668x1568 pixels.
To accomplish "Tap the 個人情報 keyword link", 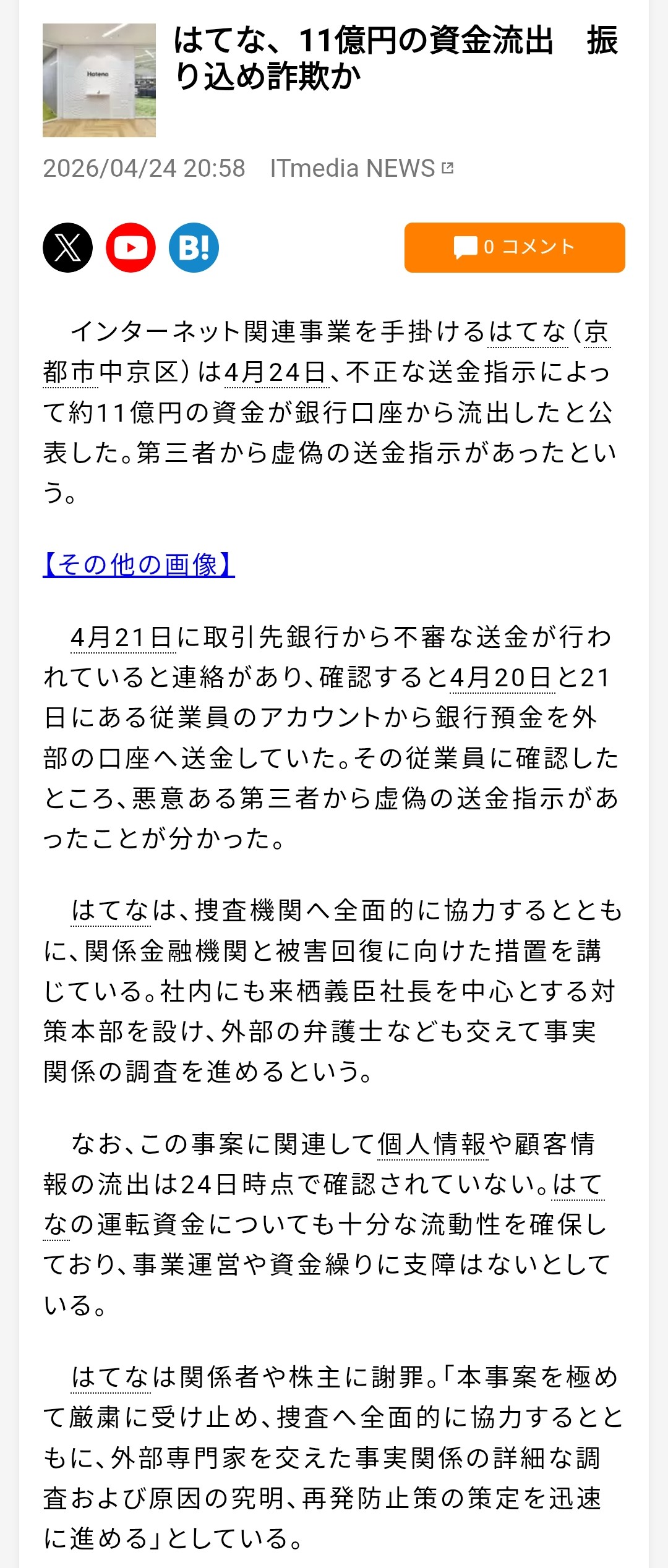I will tap(433, 1144).
